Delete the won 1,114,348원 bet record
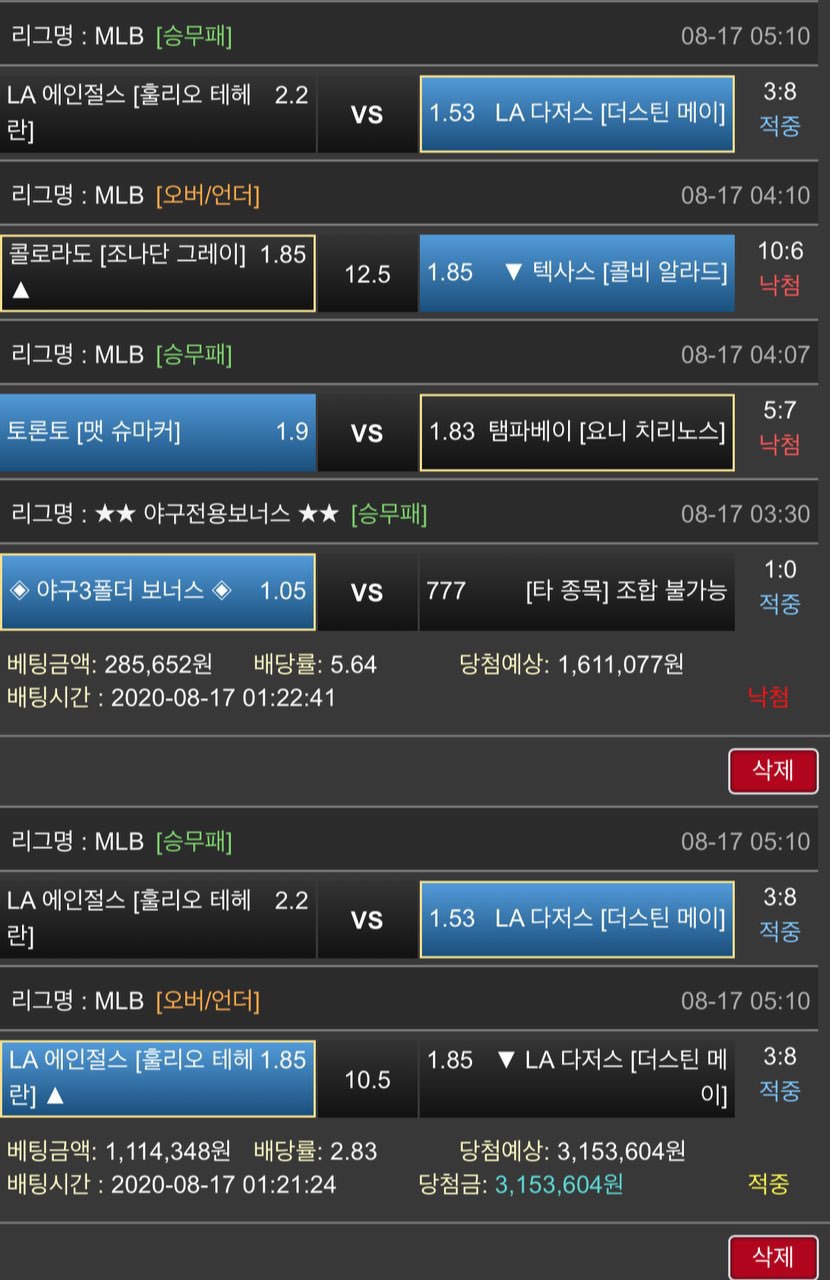Viewport: 830px width, 1280px height. [x=773, y=1256]
